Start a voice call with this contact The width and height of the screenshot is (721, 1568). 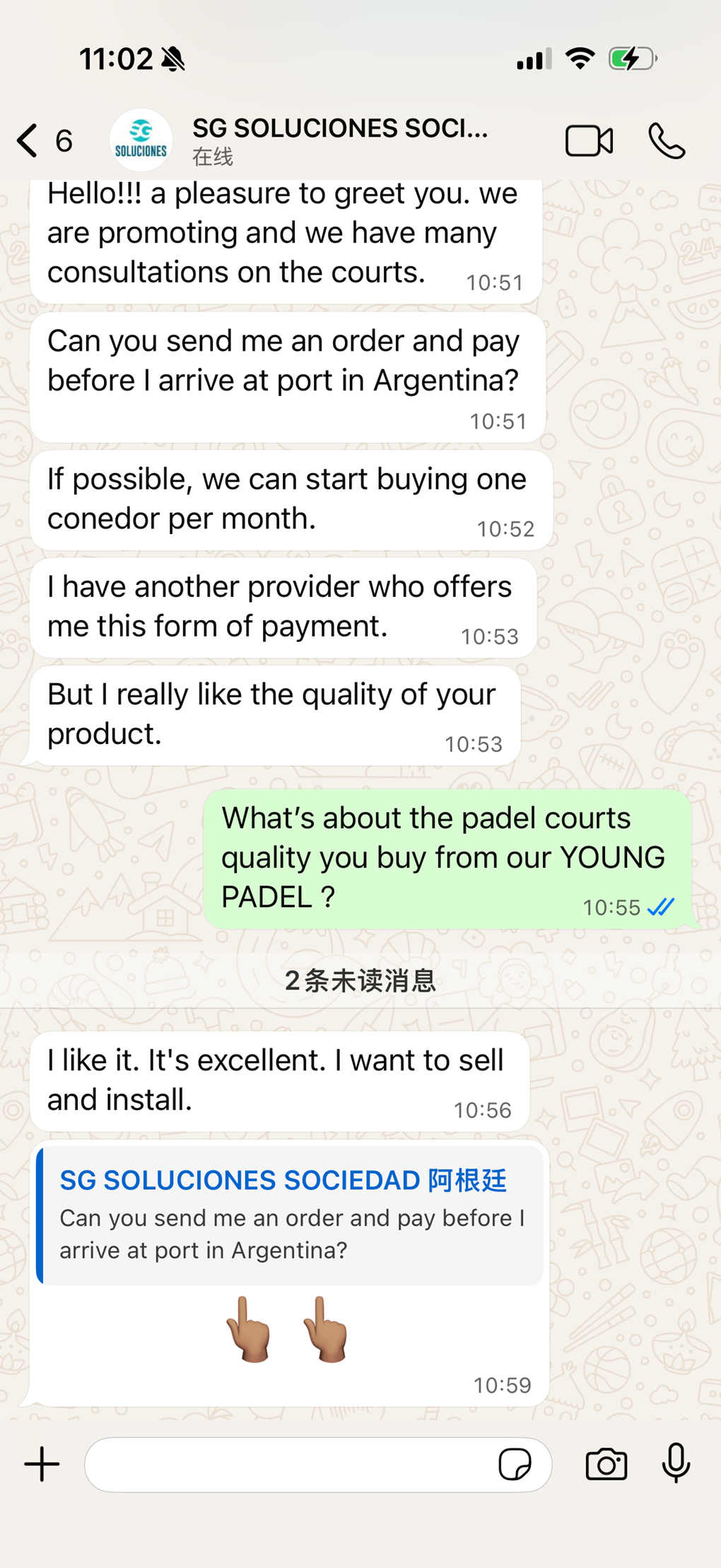click(667, 141)
